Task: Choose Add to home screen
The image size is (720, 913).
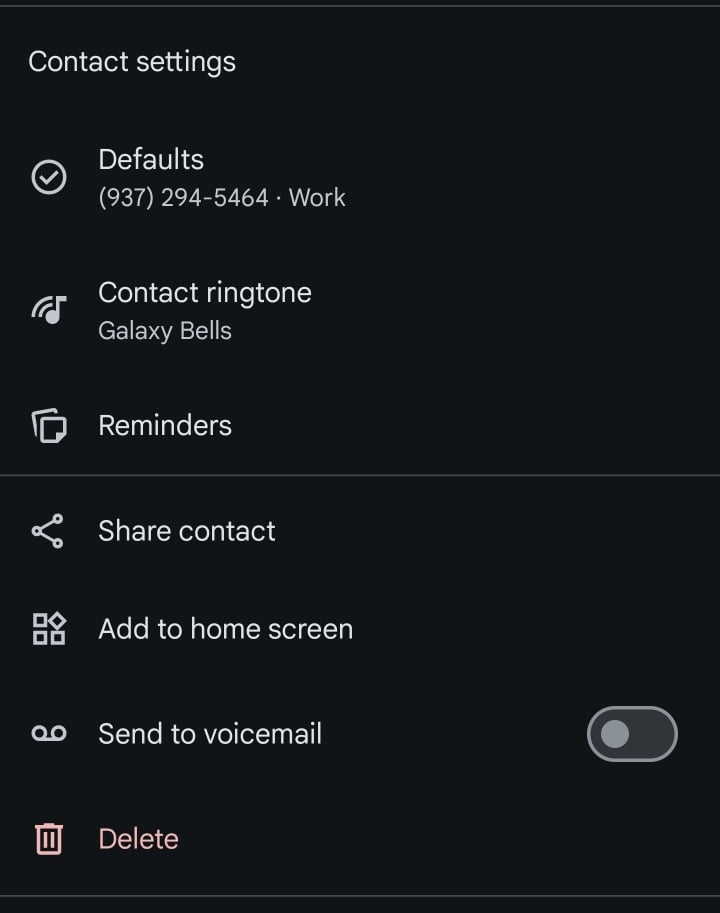Action: pos(225,629)
